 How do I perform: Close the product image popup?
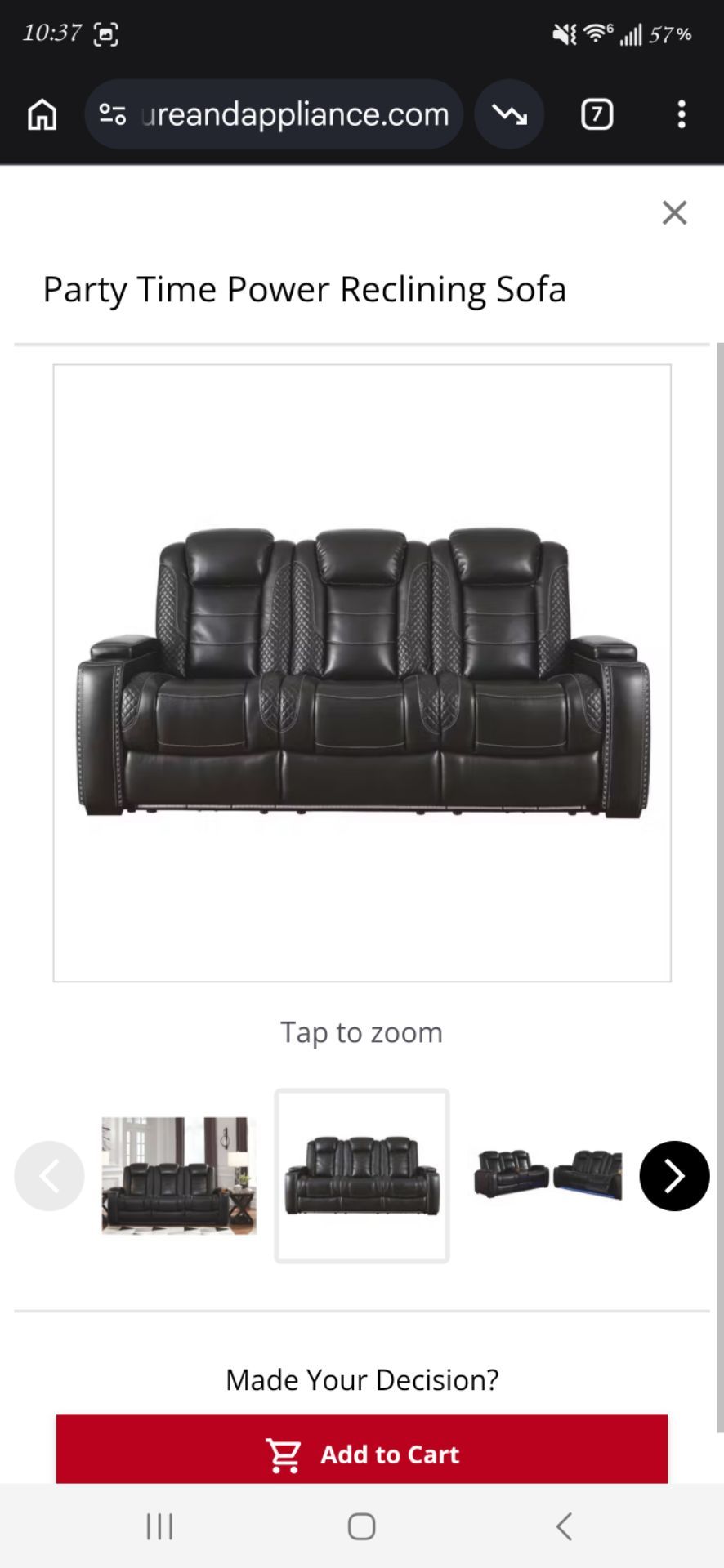coord(674,212)
